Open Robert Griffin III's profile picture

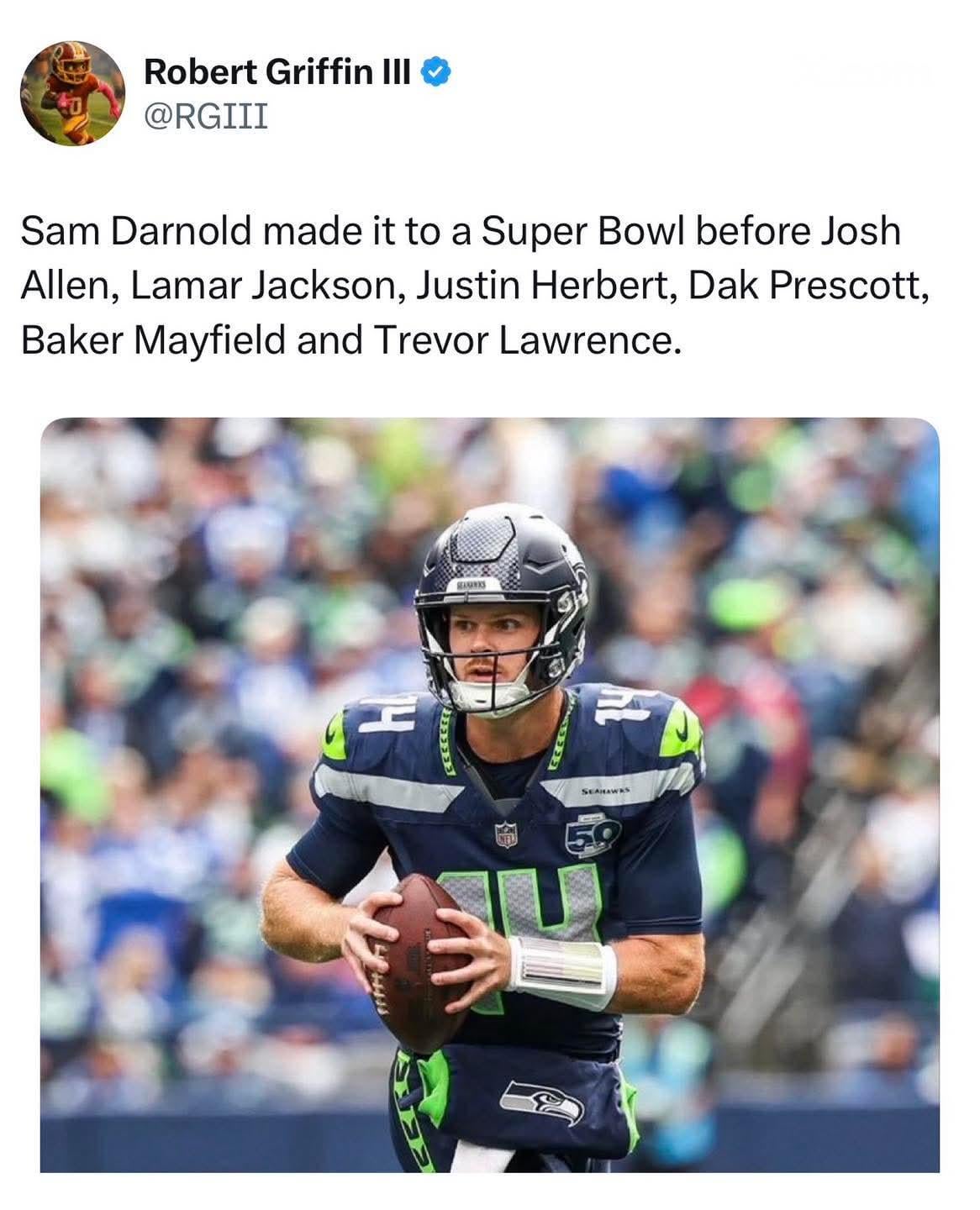pos(72,92)
